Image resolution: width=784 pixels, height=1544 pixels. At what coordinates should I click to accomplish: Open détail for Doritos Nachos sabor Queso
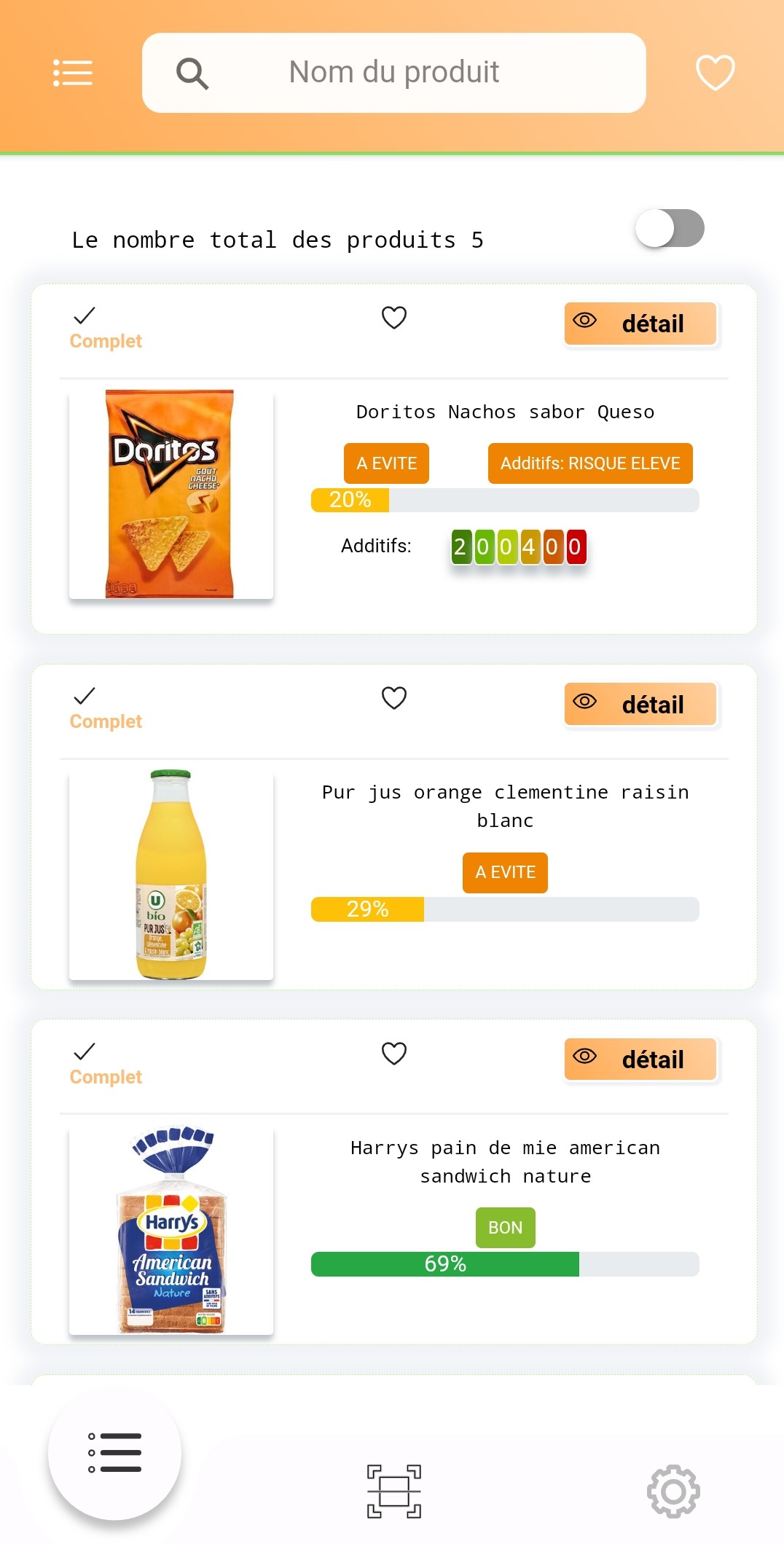640,324
